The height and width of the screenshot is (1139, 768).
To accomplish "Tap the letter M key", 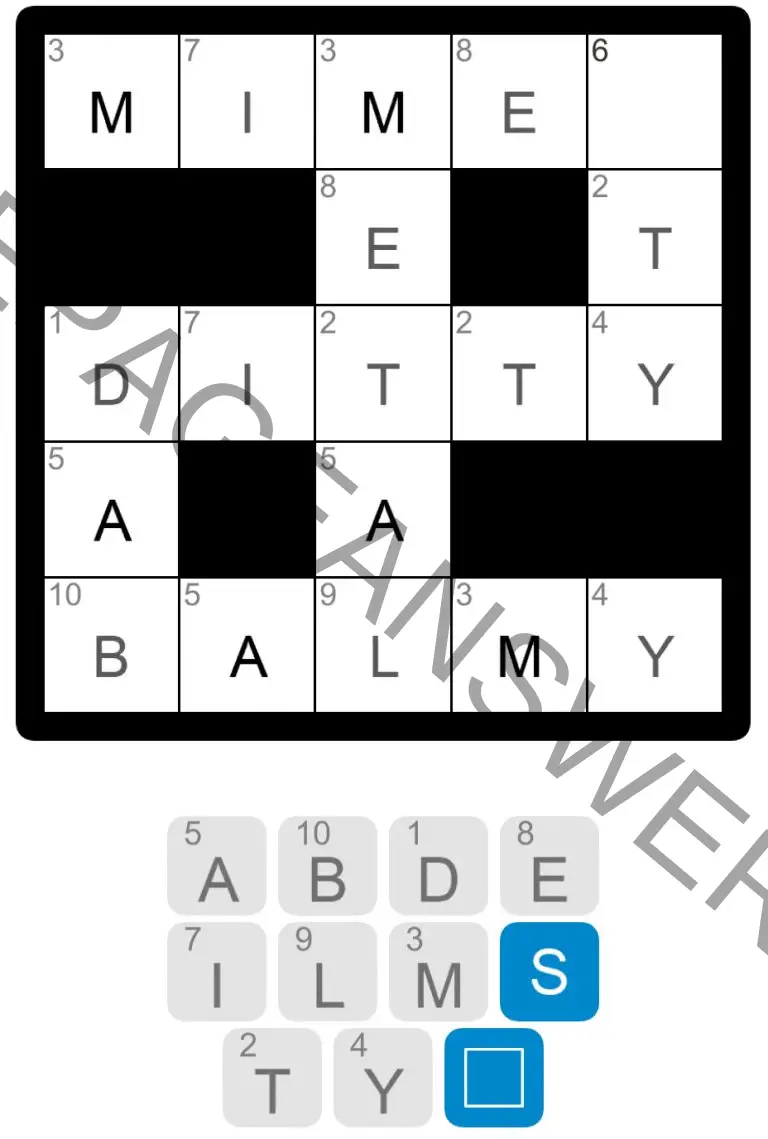I will [438, 972].
